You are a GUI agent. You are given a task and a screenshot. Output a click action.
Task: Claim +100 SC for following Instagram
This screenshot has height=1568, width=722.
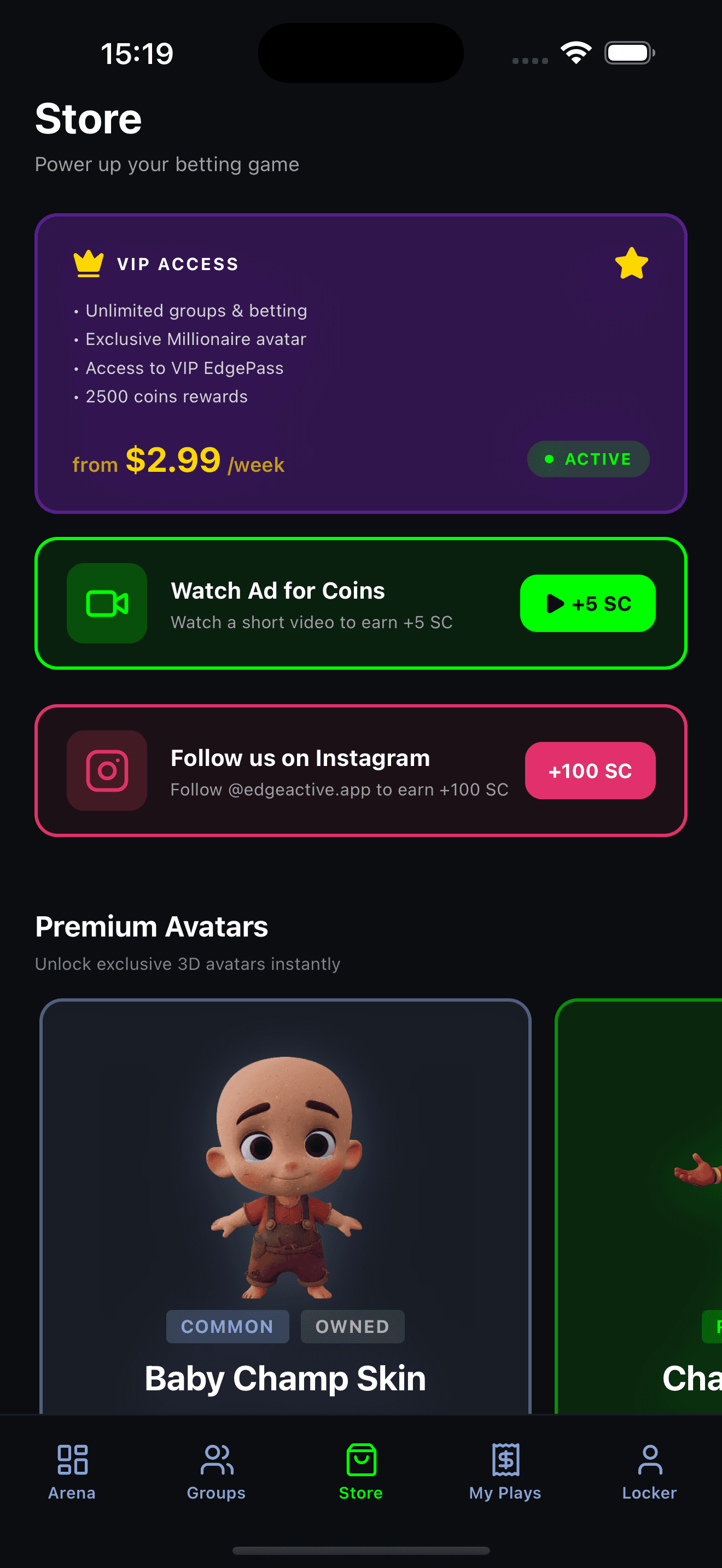click(x=589, y=771)
